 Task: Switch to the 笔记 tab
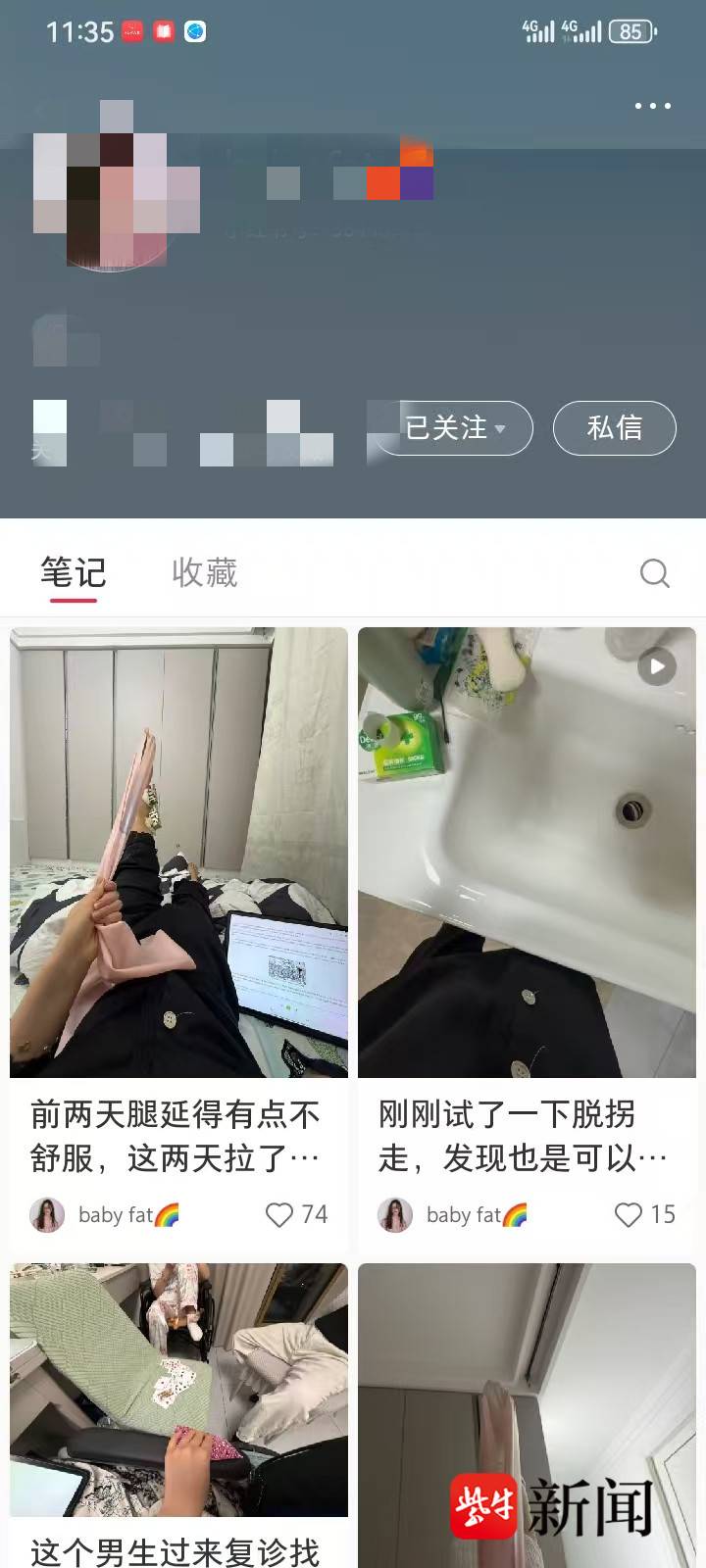coord(74,572)
